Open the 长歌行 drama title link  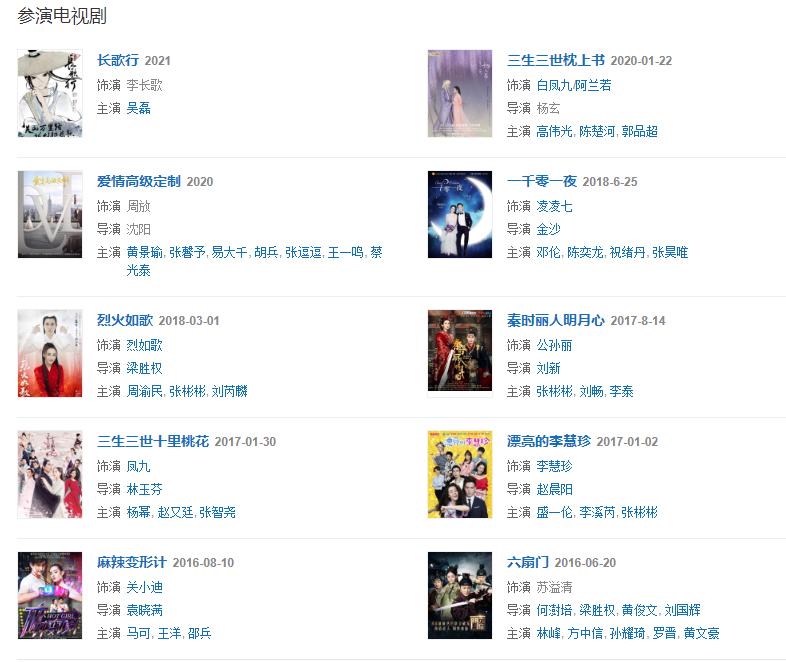tap(118, 60)
